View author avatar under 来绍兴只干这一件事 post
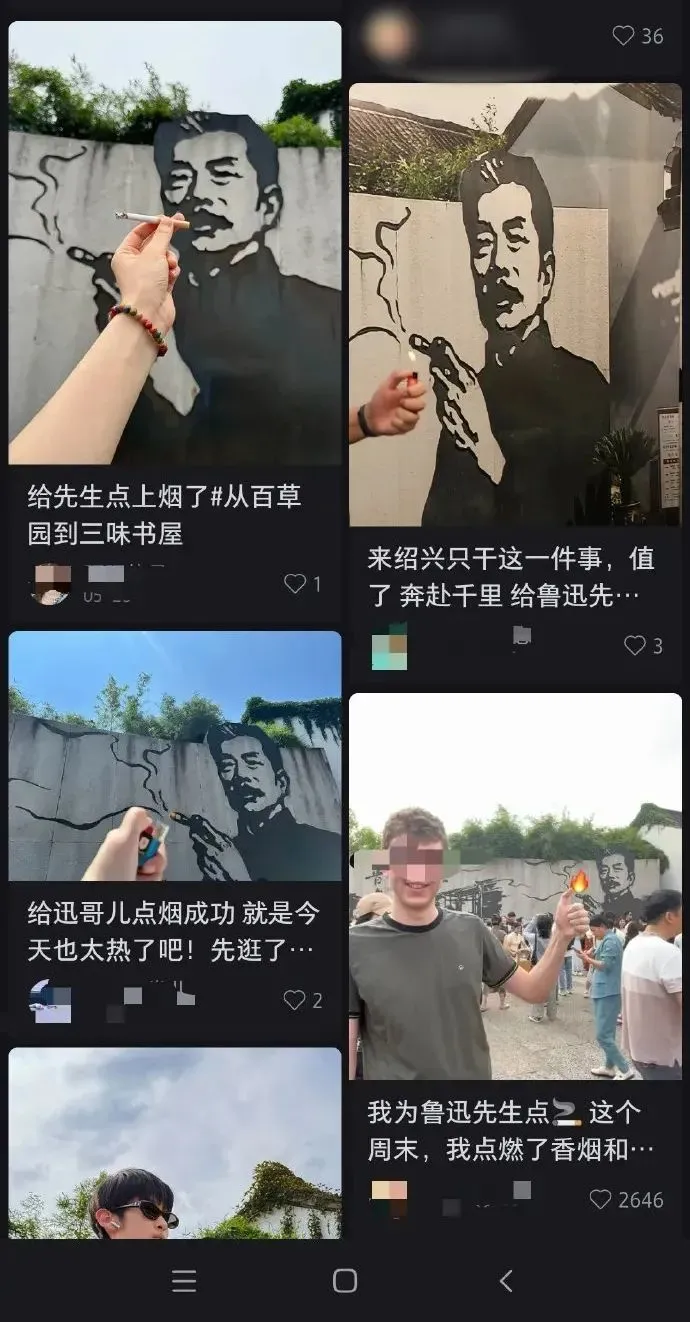Viewport: 690px width, 1322px height. [x=390, y=646]
